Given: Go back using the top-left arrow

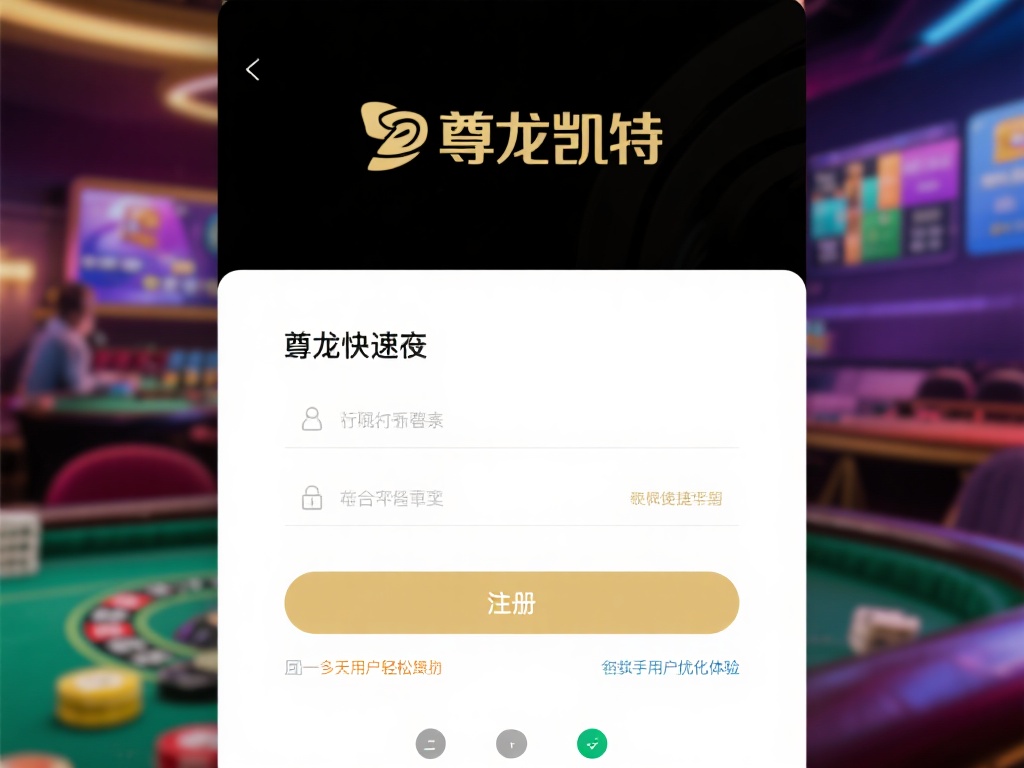Looking at the screenshot, I should click(x=252, y=69).
